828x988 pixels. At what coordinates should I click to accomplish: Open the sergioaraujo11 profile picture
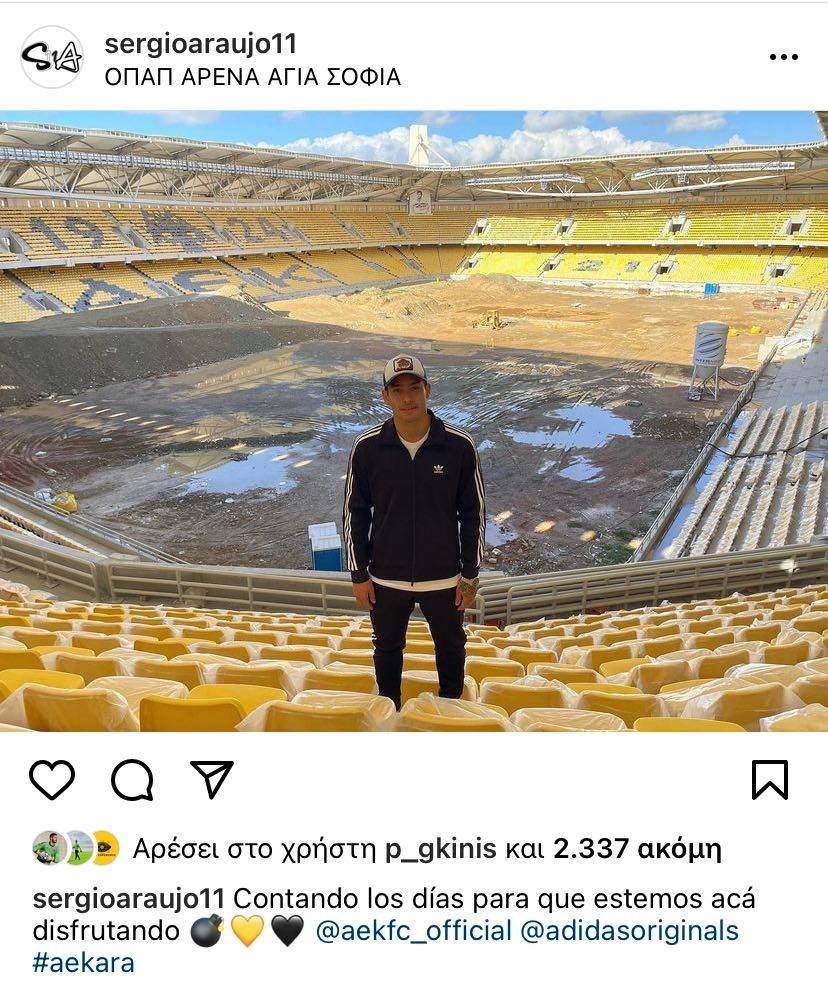(52, 57)
